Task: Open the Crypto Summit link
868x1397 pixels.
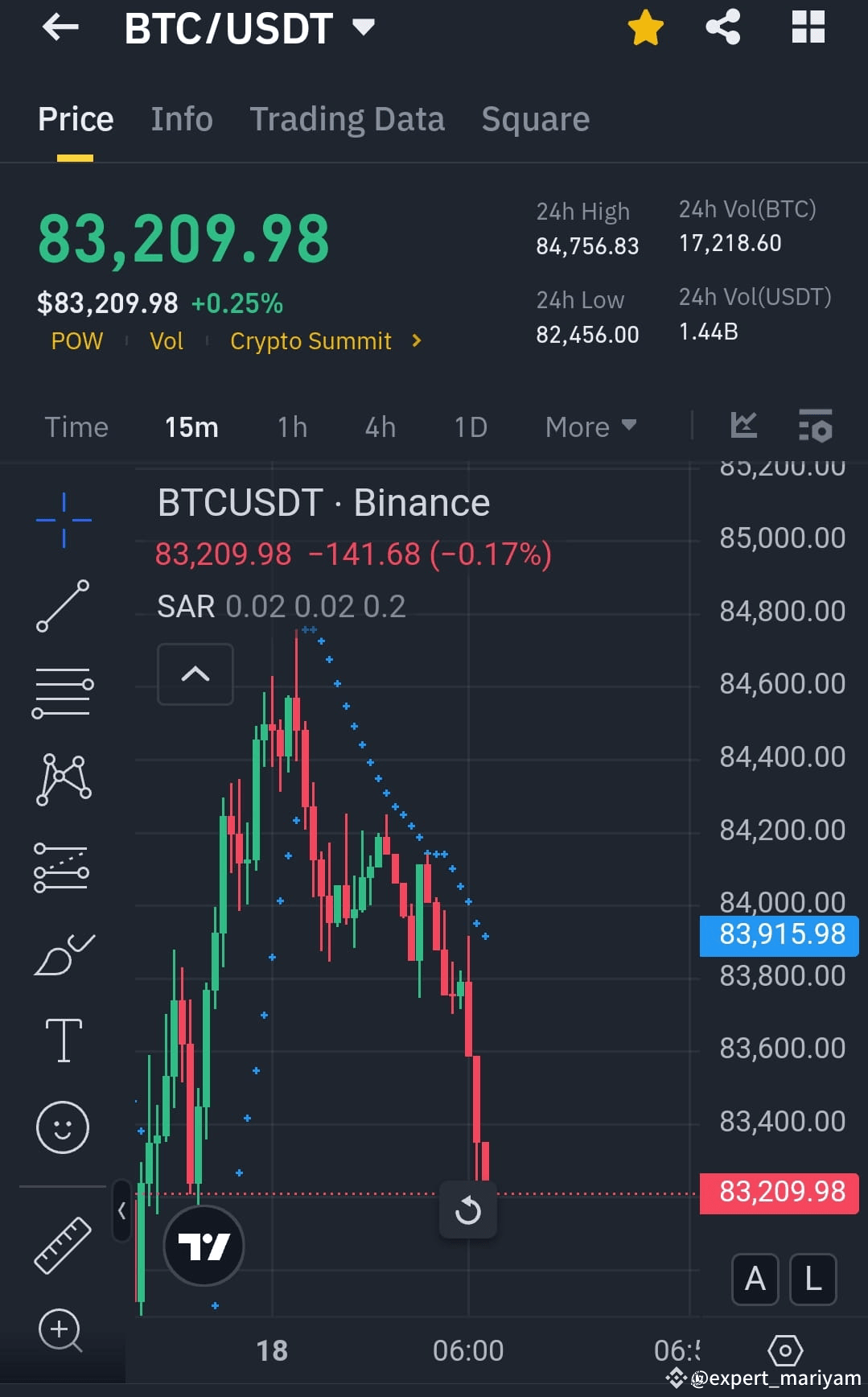Action: click(x=312, y=340)
